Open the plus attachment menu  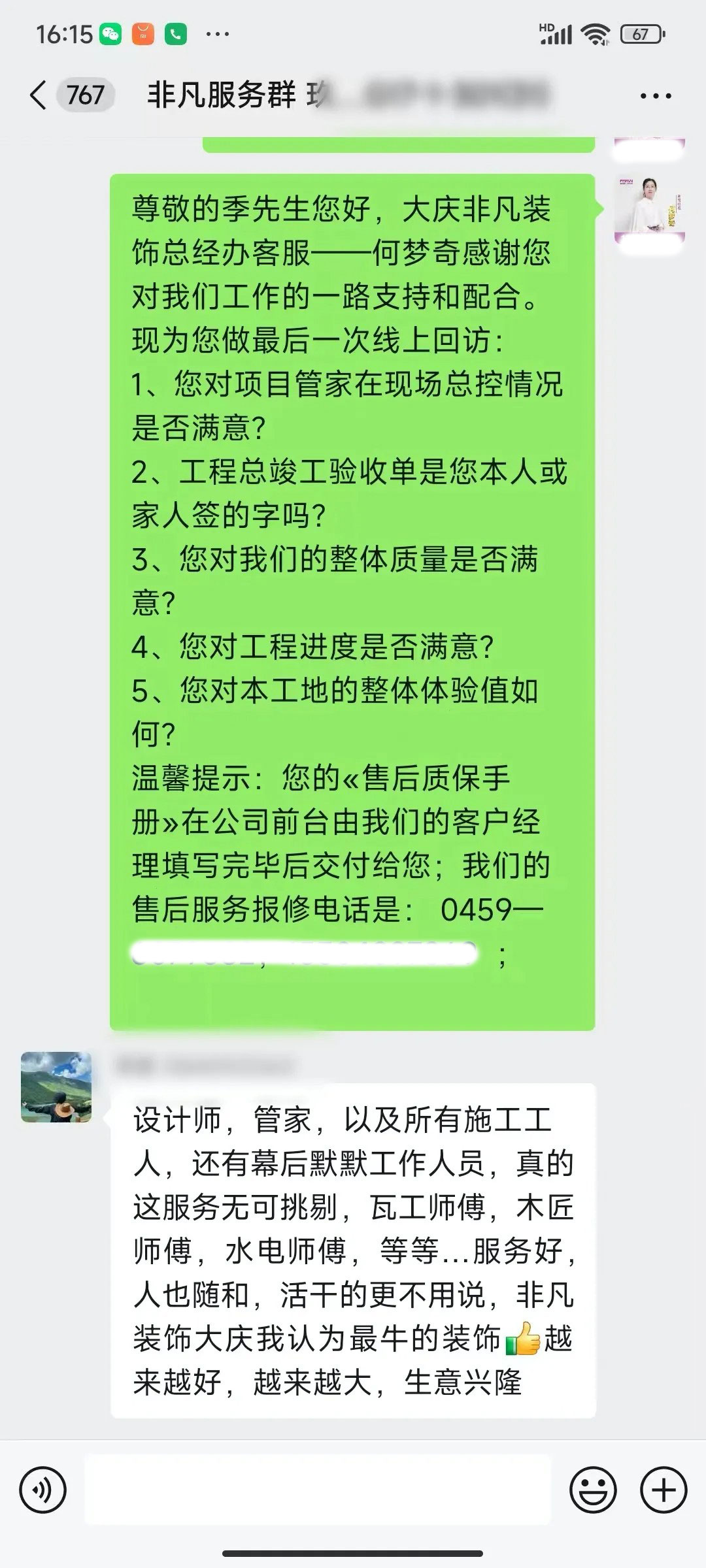click(664, 1490)
